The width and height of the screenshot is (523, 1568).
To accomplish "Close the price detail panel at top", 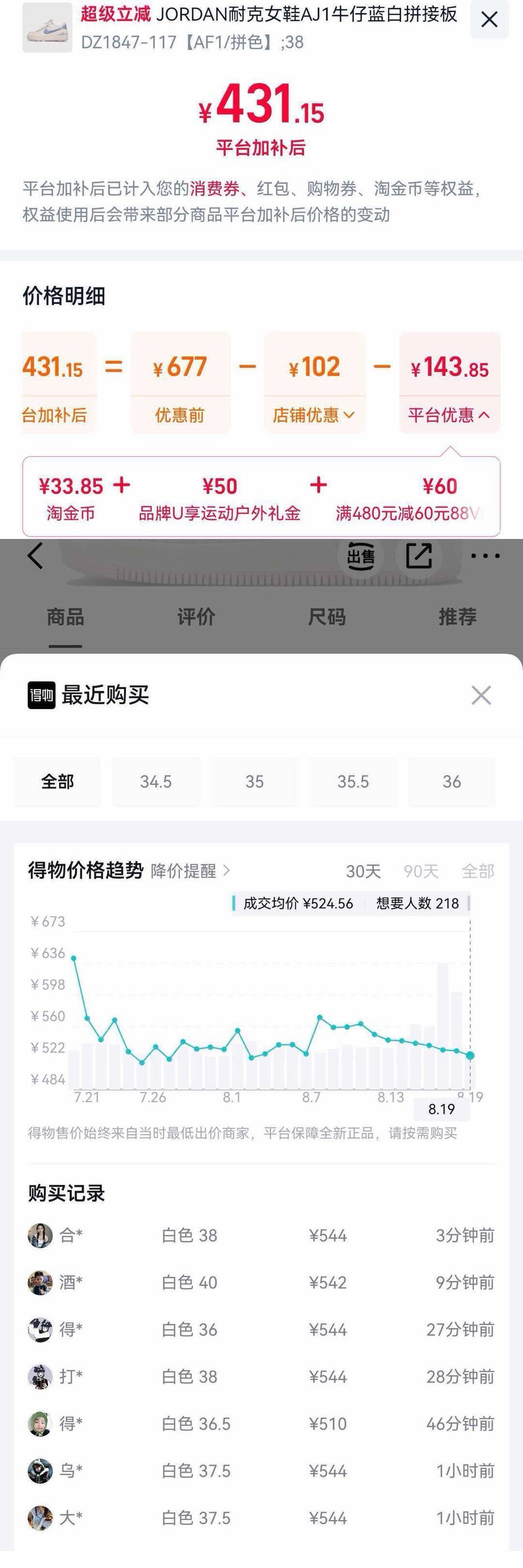I will point(490,20).
